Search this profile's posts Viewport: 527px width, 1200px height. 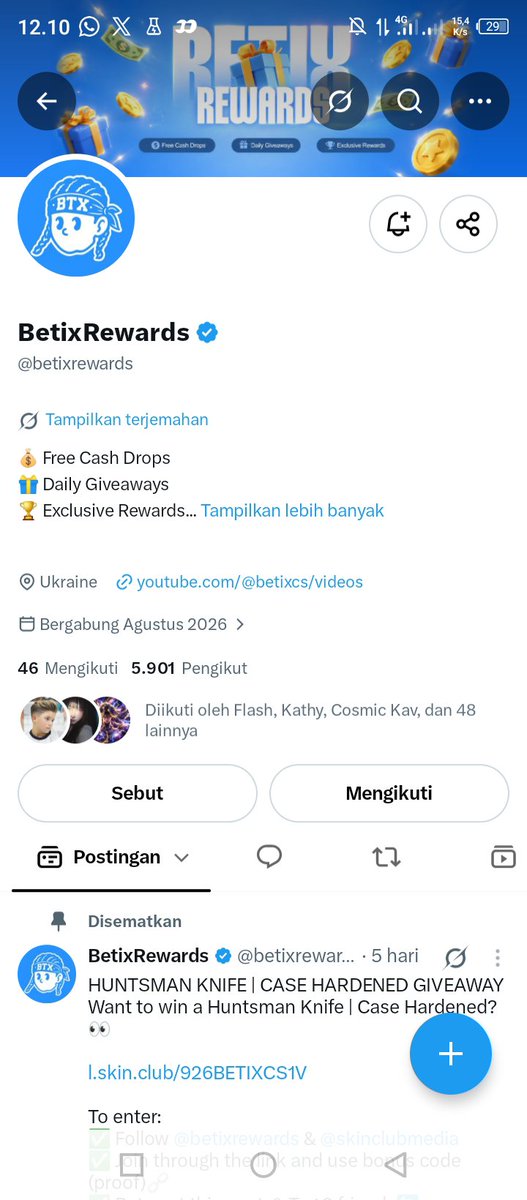(410, 101)
